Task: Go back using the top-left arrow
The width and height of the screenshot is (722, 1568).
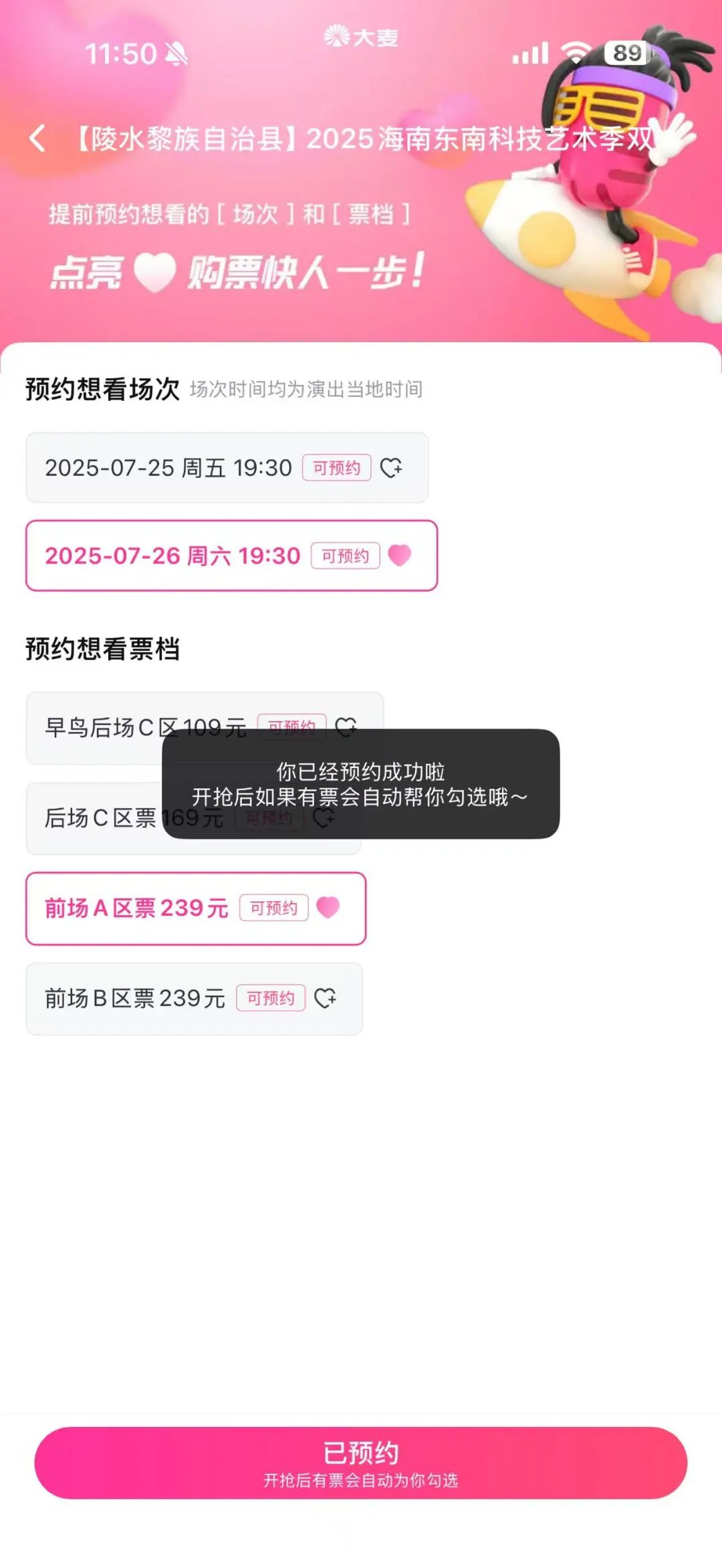Action: point(38,138)
